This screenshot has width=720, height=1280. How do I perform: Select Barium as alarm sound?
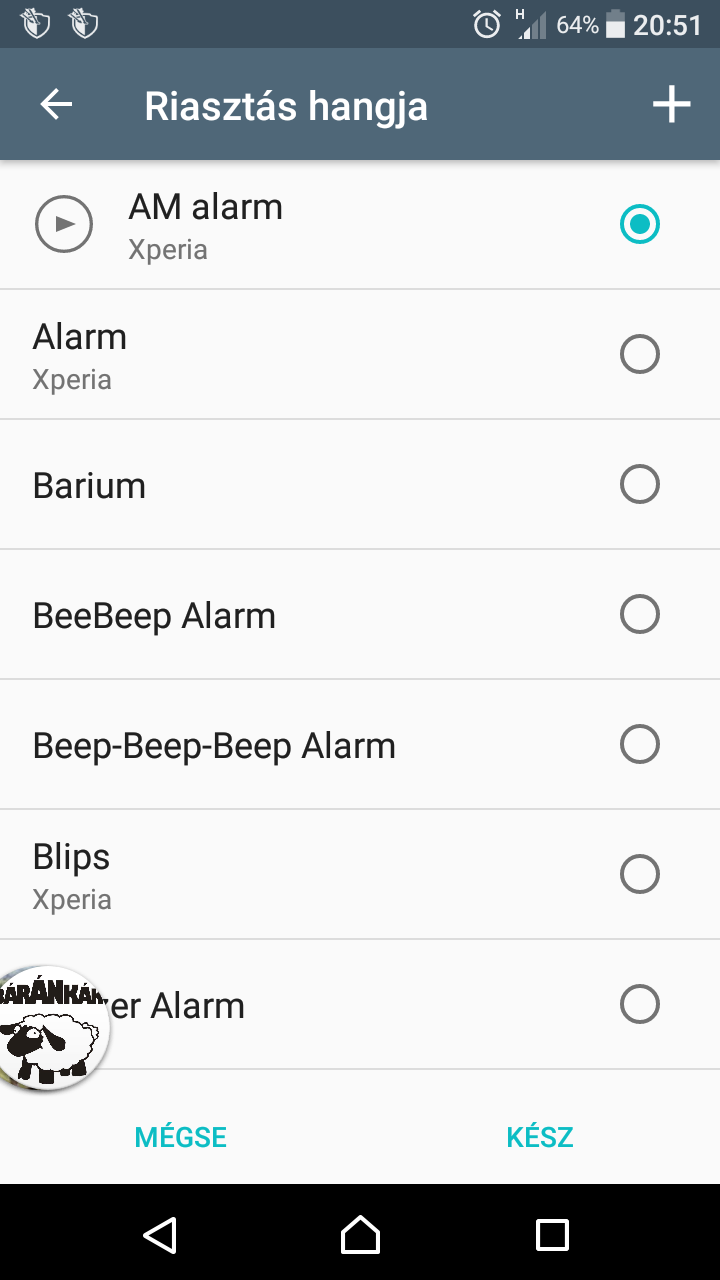[x=360, y=485]
